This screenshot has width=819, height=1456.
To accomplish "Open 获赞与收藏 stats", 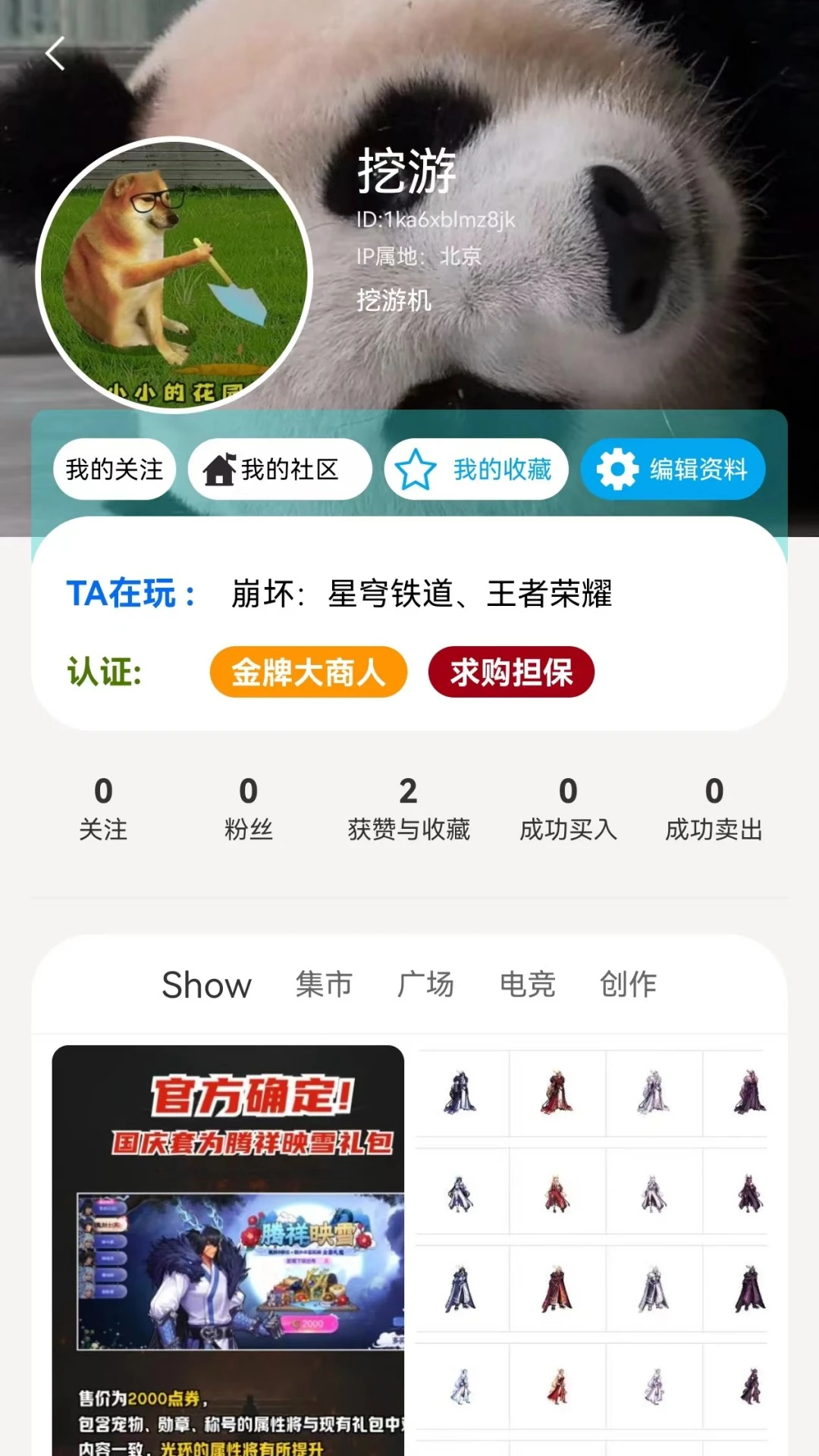I will [409, 808].
